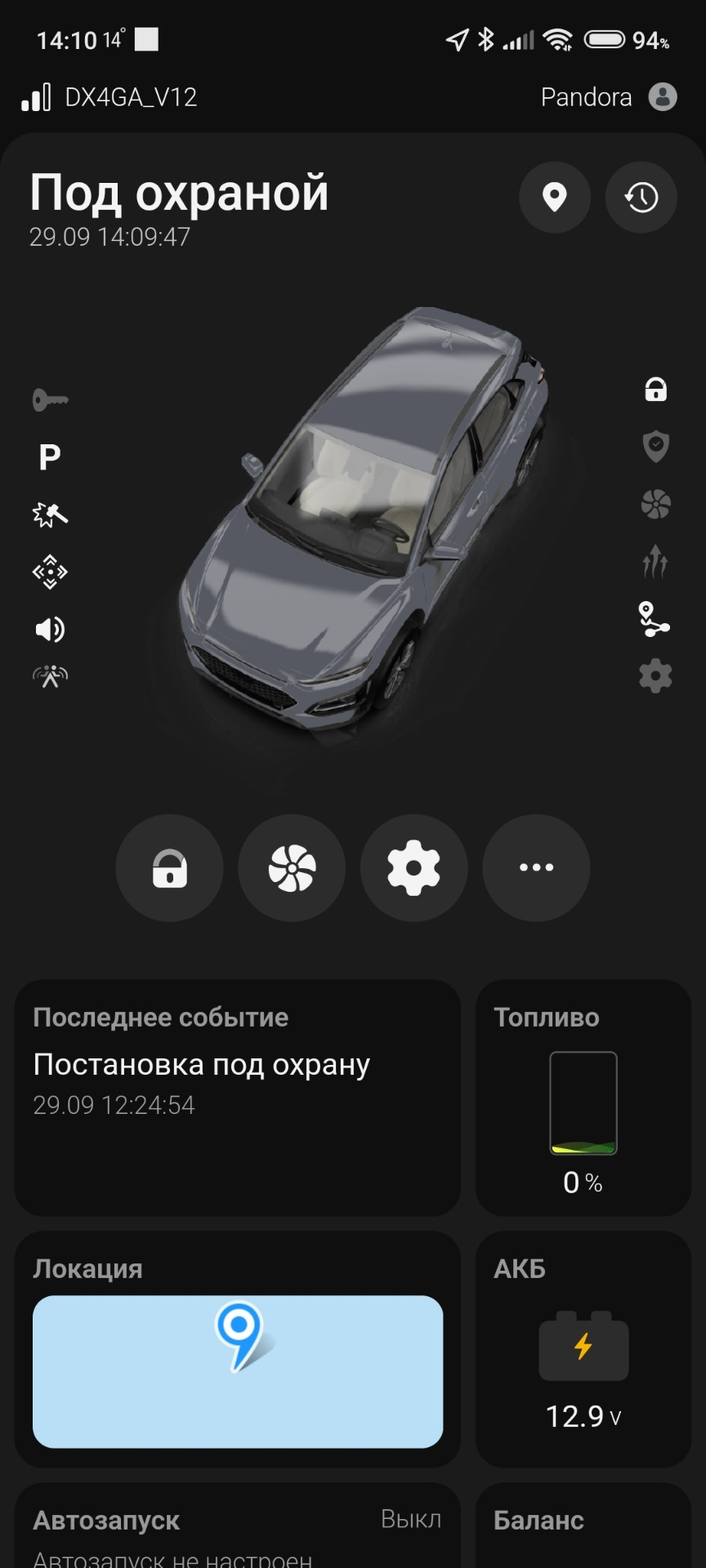Open the three-dots more actions button

pos(536,868)
